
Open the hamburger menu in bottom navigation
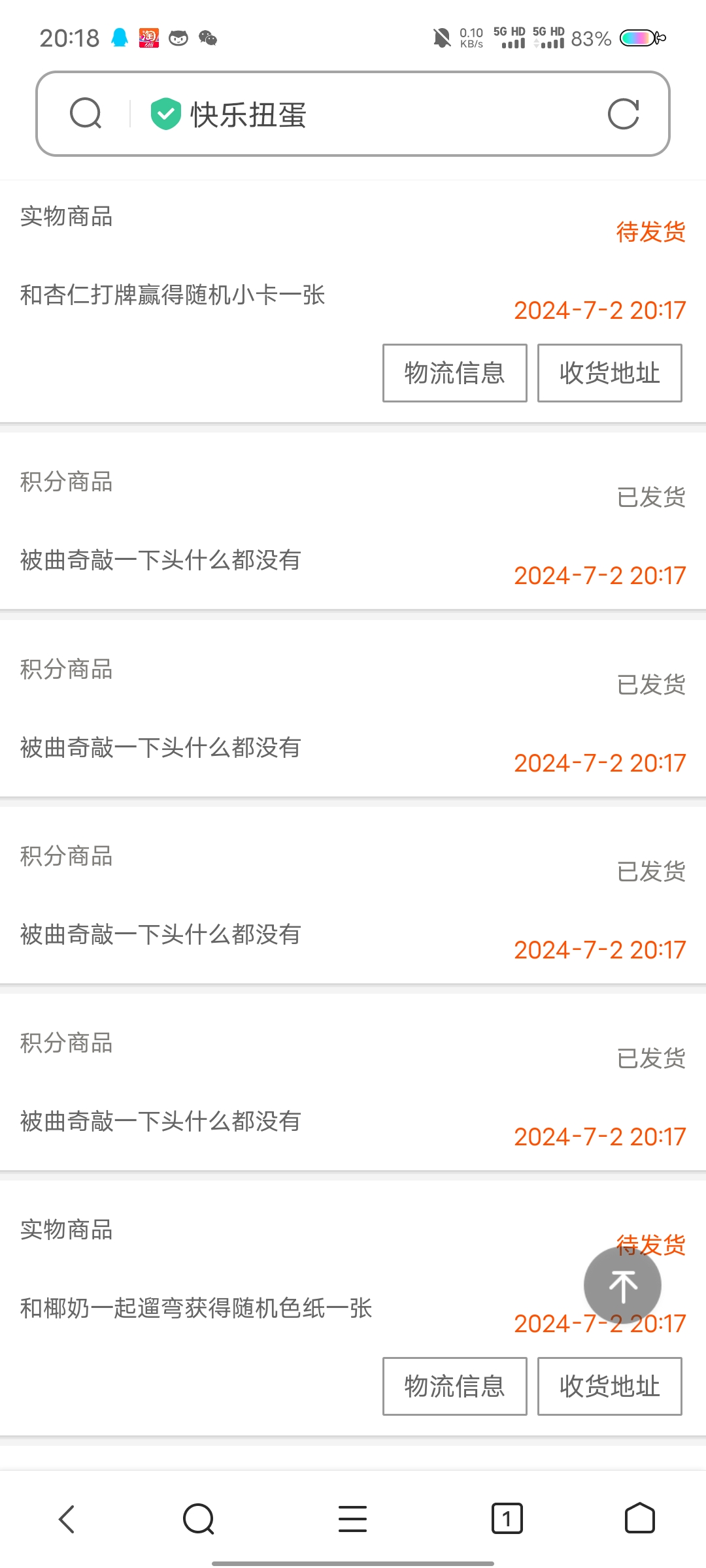click(x=353, y=1518)
